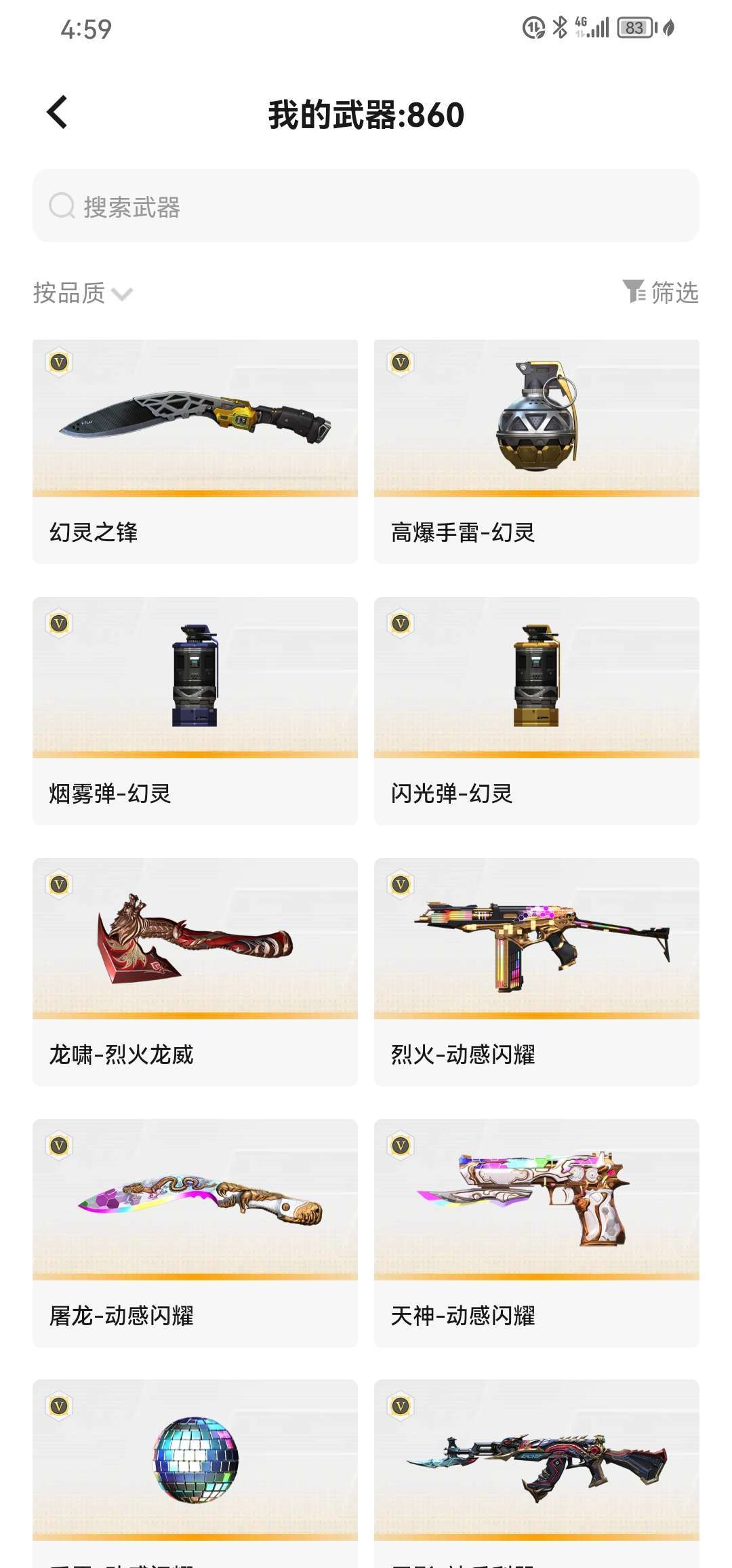Go back using the top-left arrow
The width and height of the screenshot is (732, 1568).
click(58, 112)
